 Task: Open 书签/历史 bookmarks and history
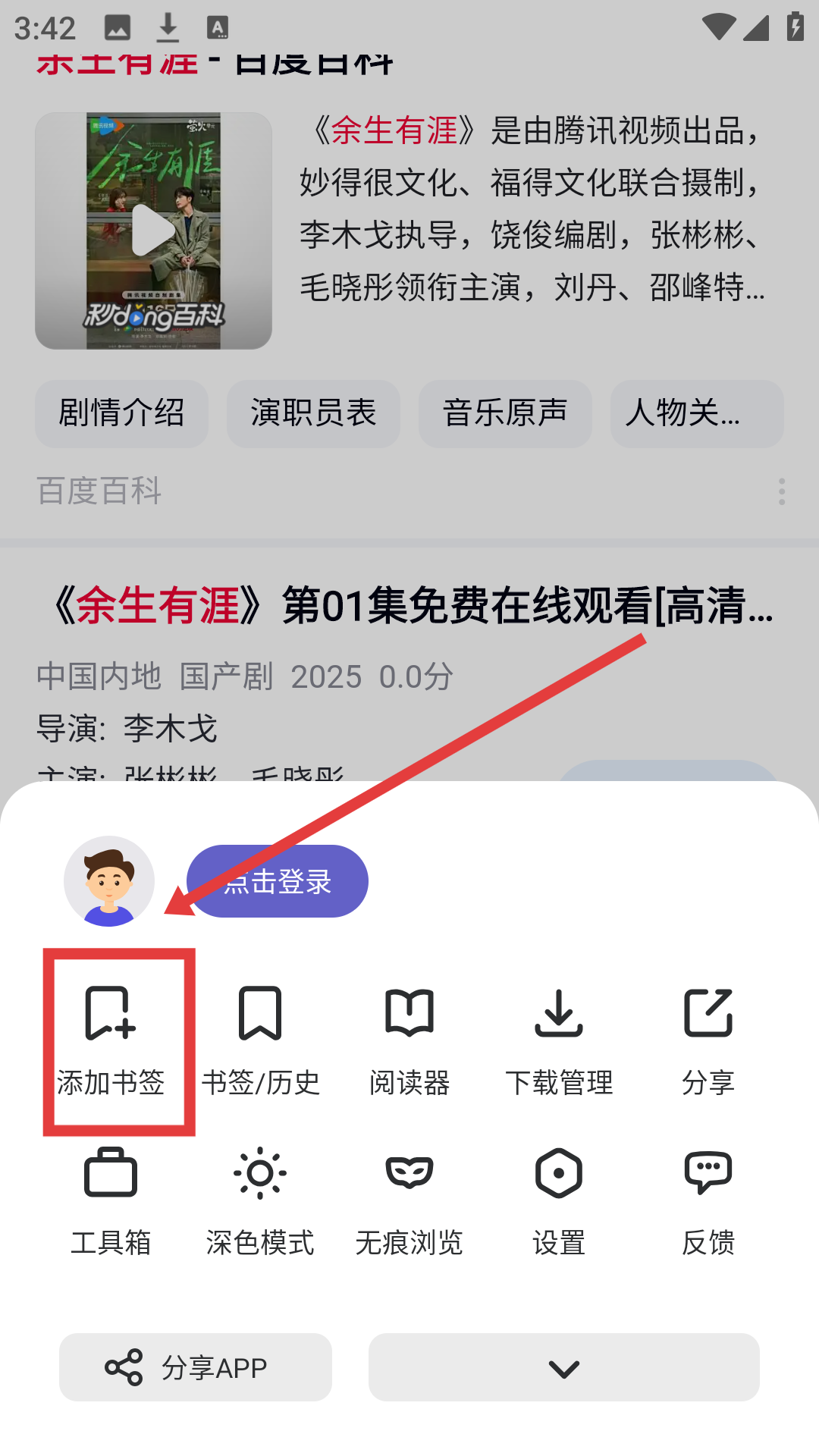(x=260, y=1040)
